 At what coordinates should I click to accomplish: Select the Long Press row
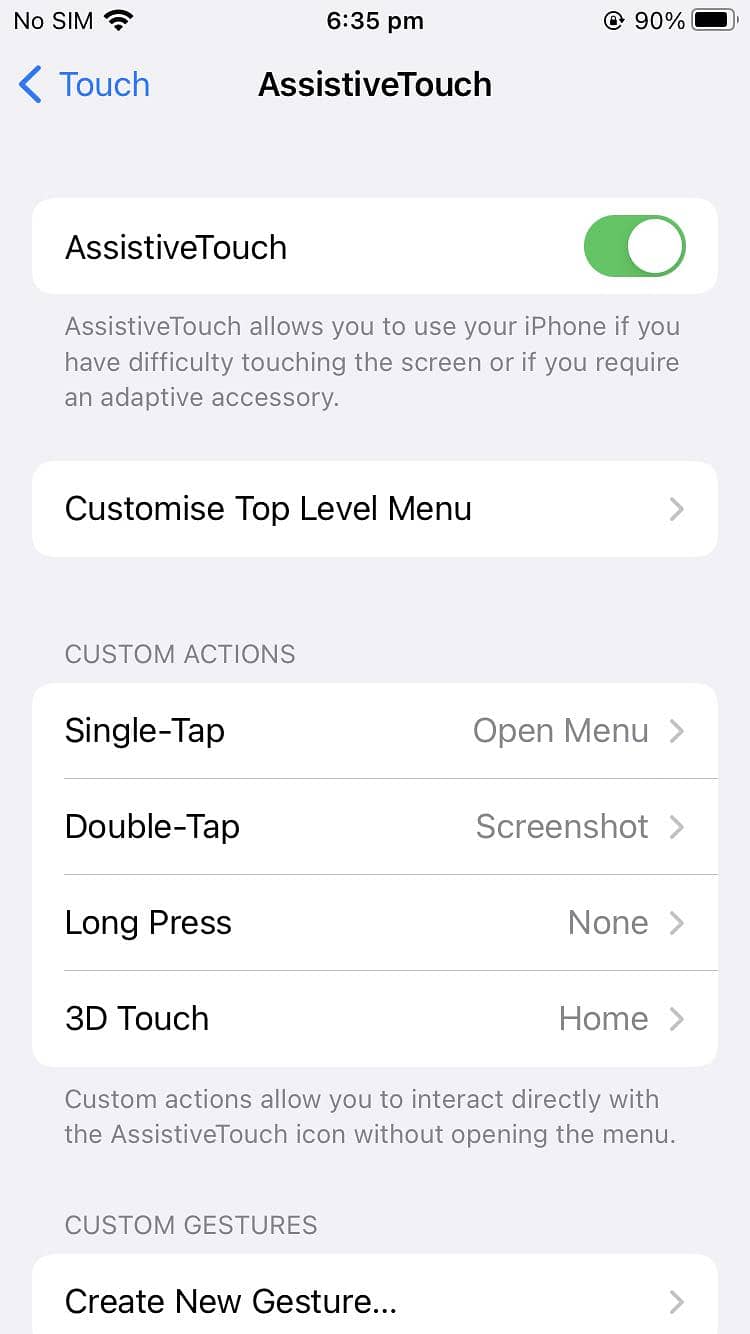[375, 923]
